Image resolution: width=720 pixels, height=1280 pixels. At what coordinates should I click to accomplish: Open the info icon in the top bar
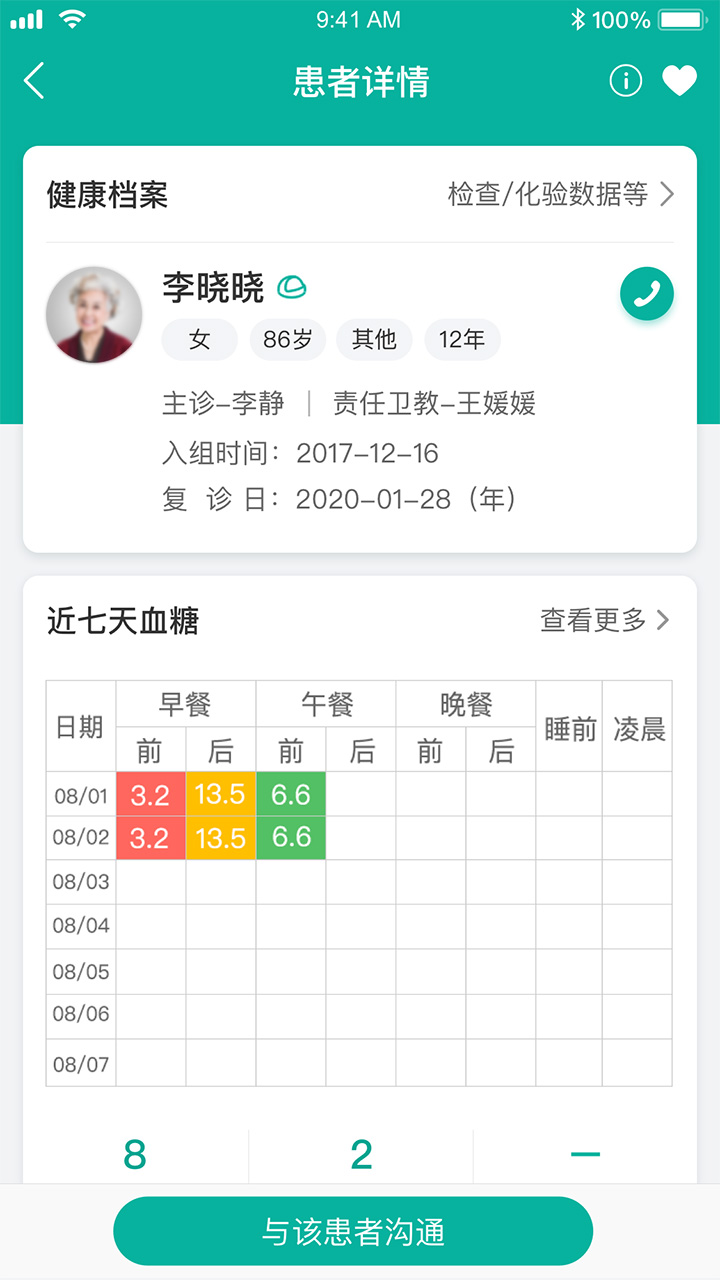[625, 81]
